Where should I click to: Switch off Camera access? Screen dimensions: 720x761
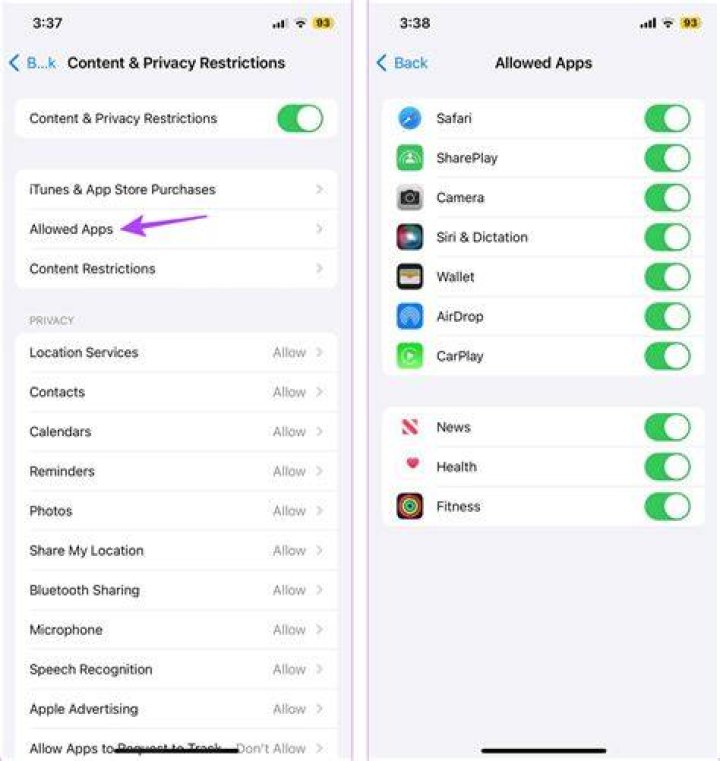pyautogui.click(x=668, y=198)
